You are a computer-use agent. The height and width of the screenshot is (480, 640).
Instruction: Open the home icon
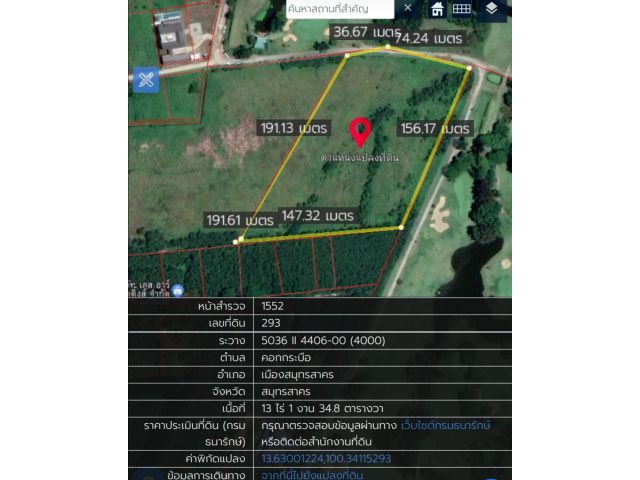click(x=437, y=9)
